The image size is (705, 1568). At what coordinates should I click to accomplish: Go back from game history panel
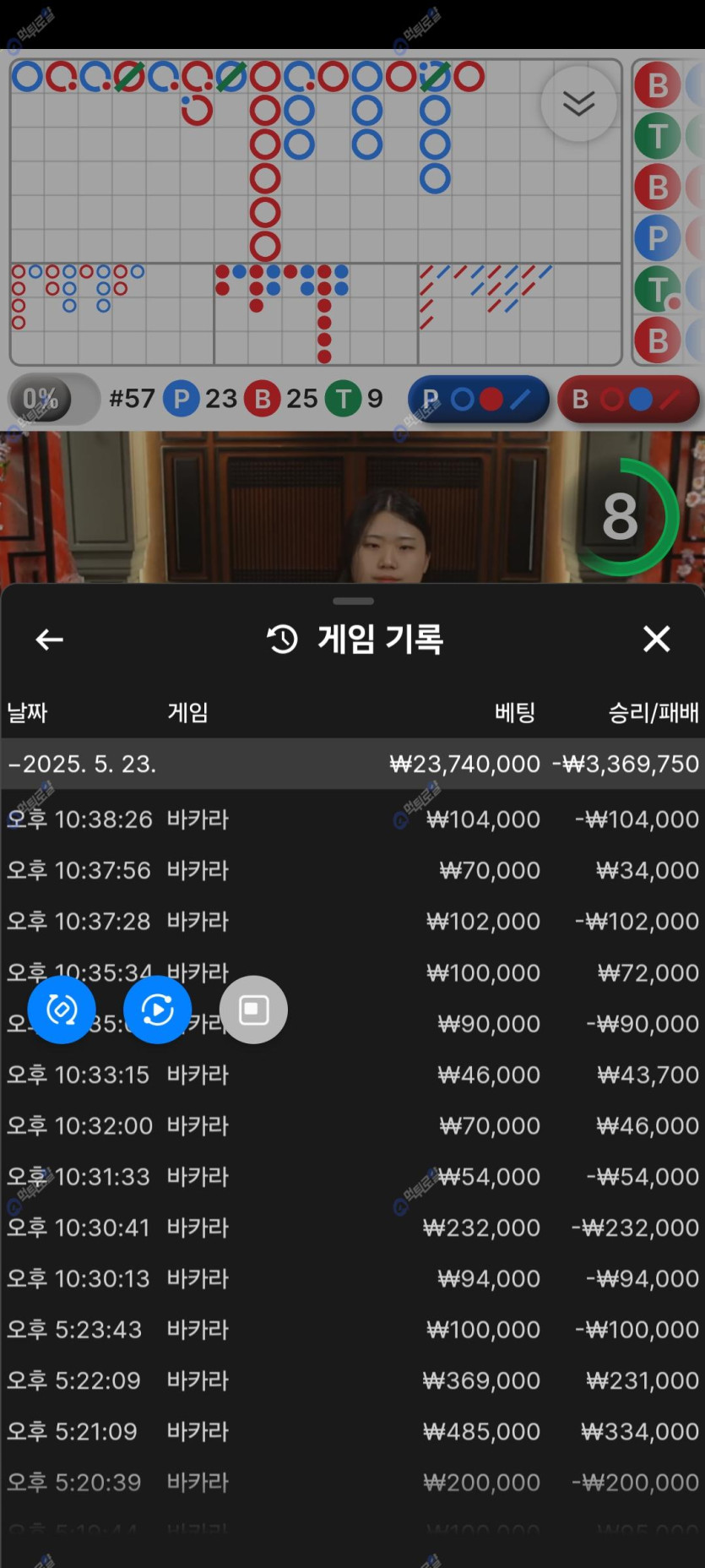pyautogui.click(x=50, y=640)
